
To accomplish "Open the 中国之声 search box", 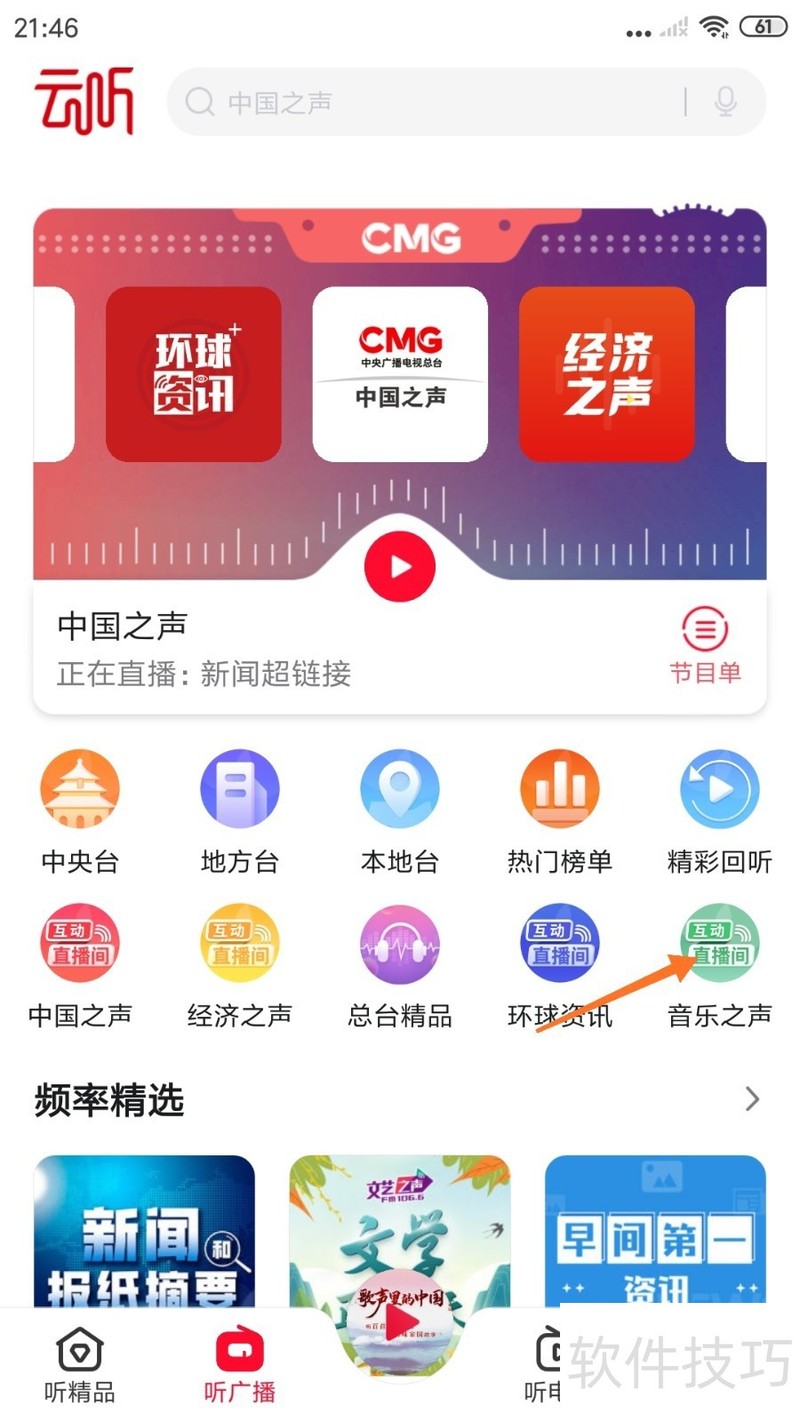I will (430, 102).
